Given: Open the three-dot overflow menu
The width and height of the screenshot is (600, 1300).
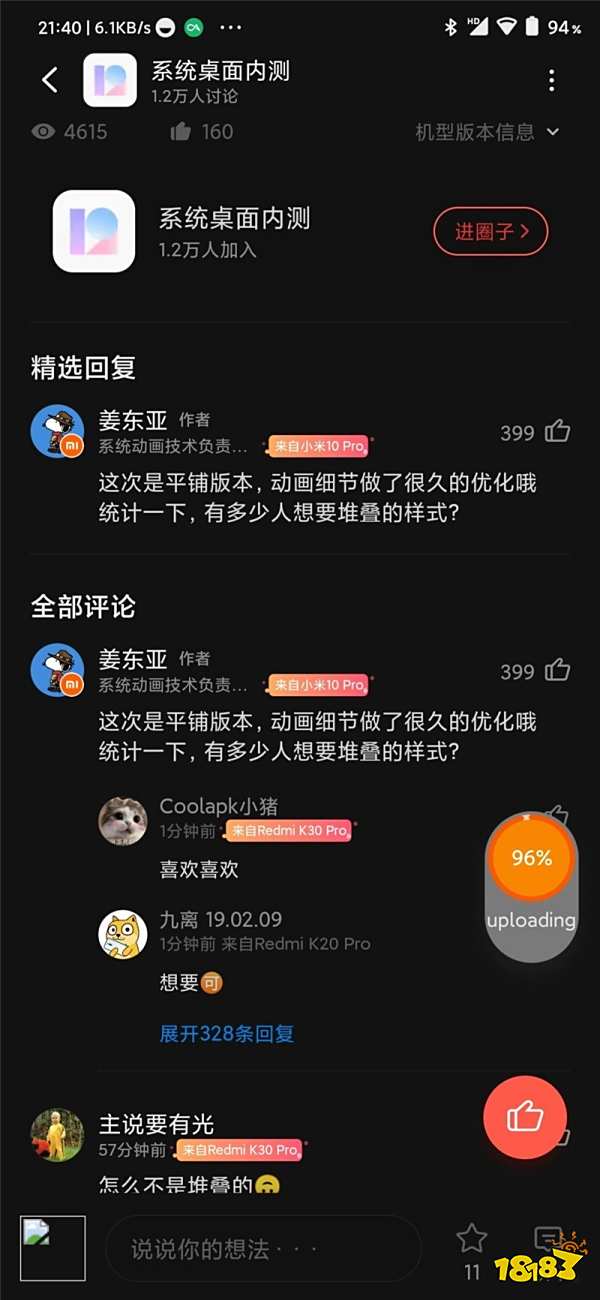Looking at the screenshot, I should pyautogui.click(x=551, y=81).
